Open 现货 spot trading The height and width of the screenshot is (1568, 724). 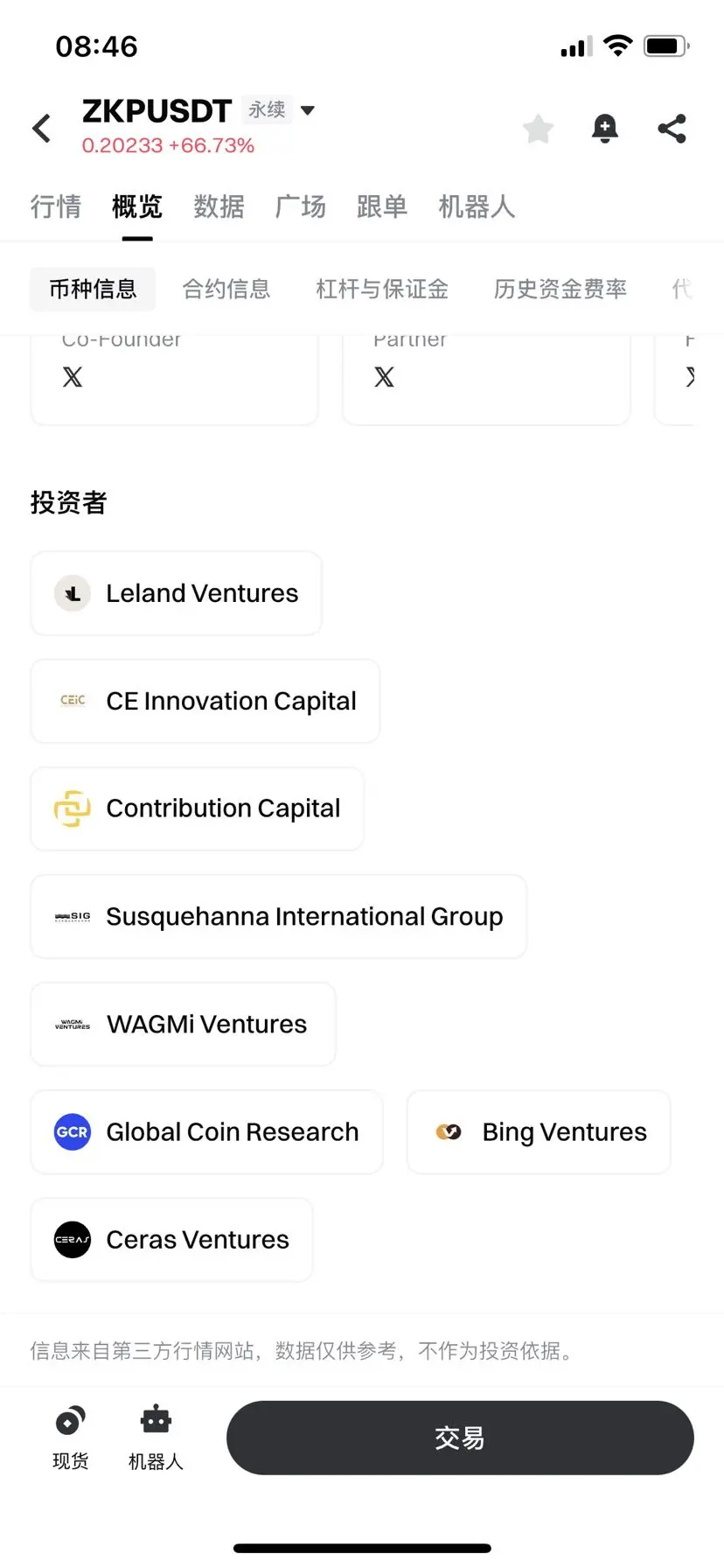click(70, 1438)
